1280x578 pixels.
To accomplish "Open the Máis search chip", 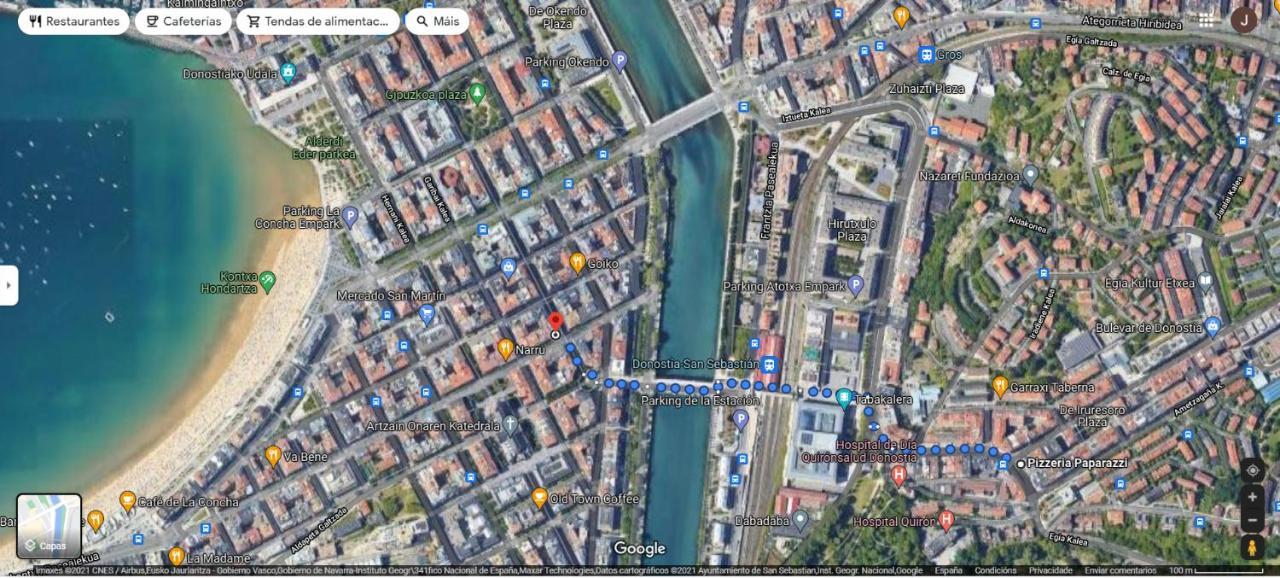I will (437, 21).
